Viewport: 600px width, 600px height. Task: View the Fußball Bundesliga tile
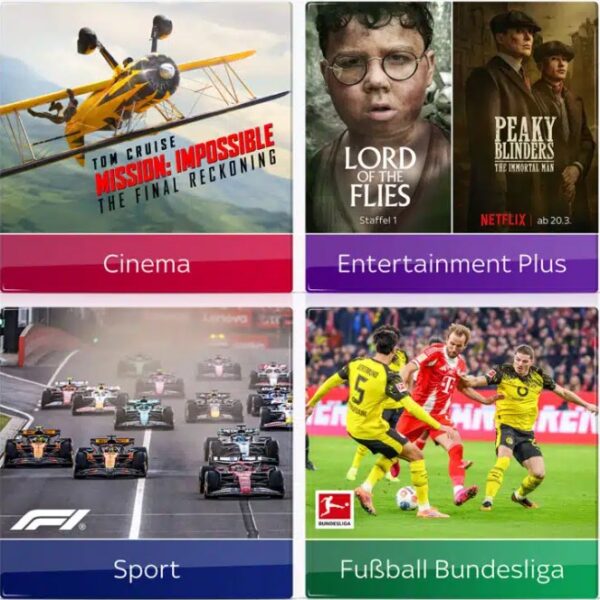(451, 569)
